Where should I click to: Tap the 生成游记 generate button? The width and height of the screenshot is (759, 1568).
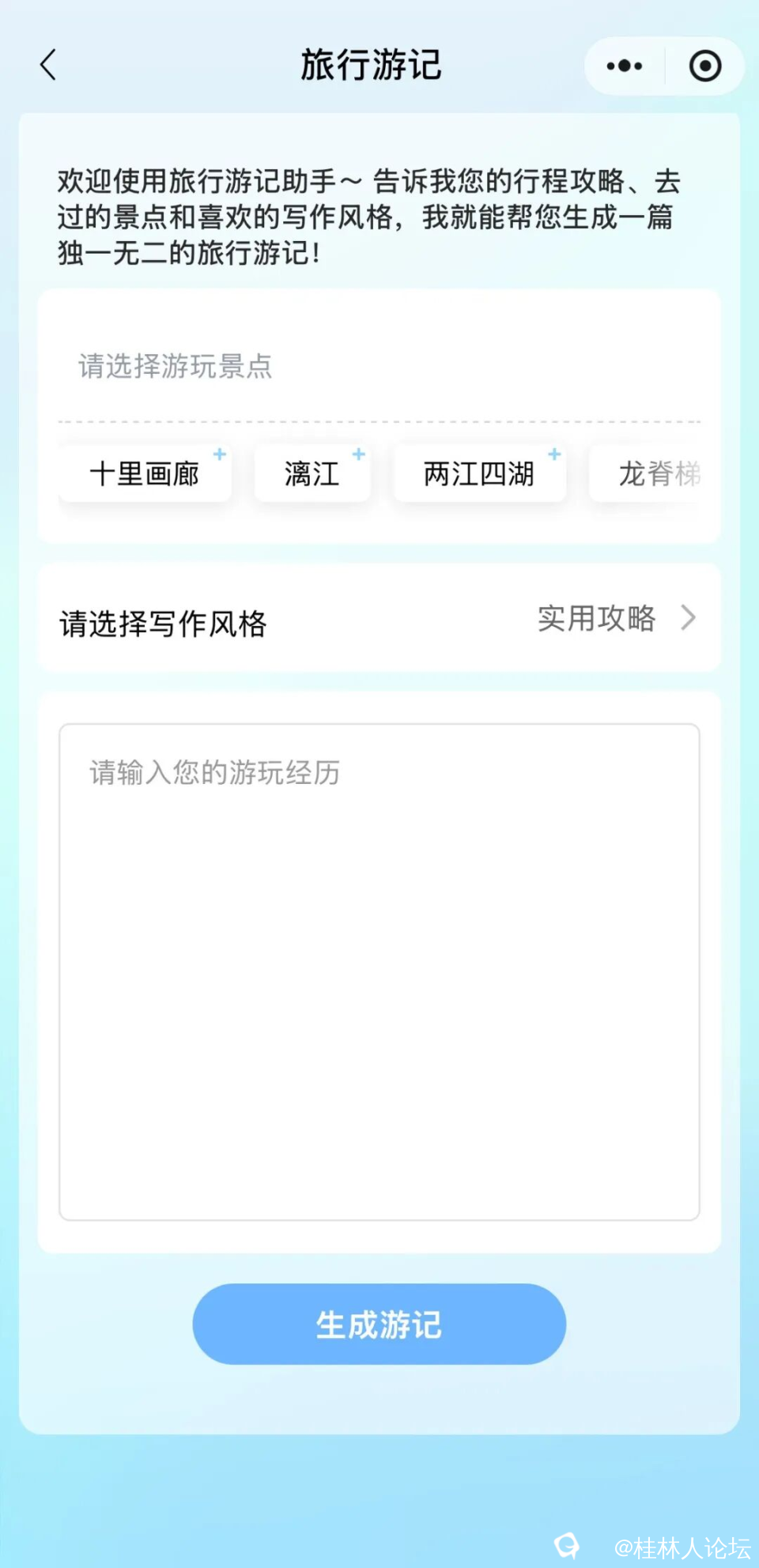pyautogui.click(x=378, y=1324)
